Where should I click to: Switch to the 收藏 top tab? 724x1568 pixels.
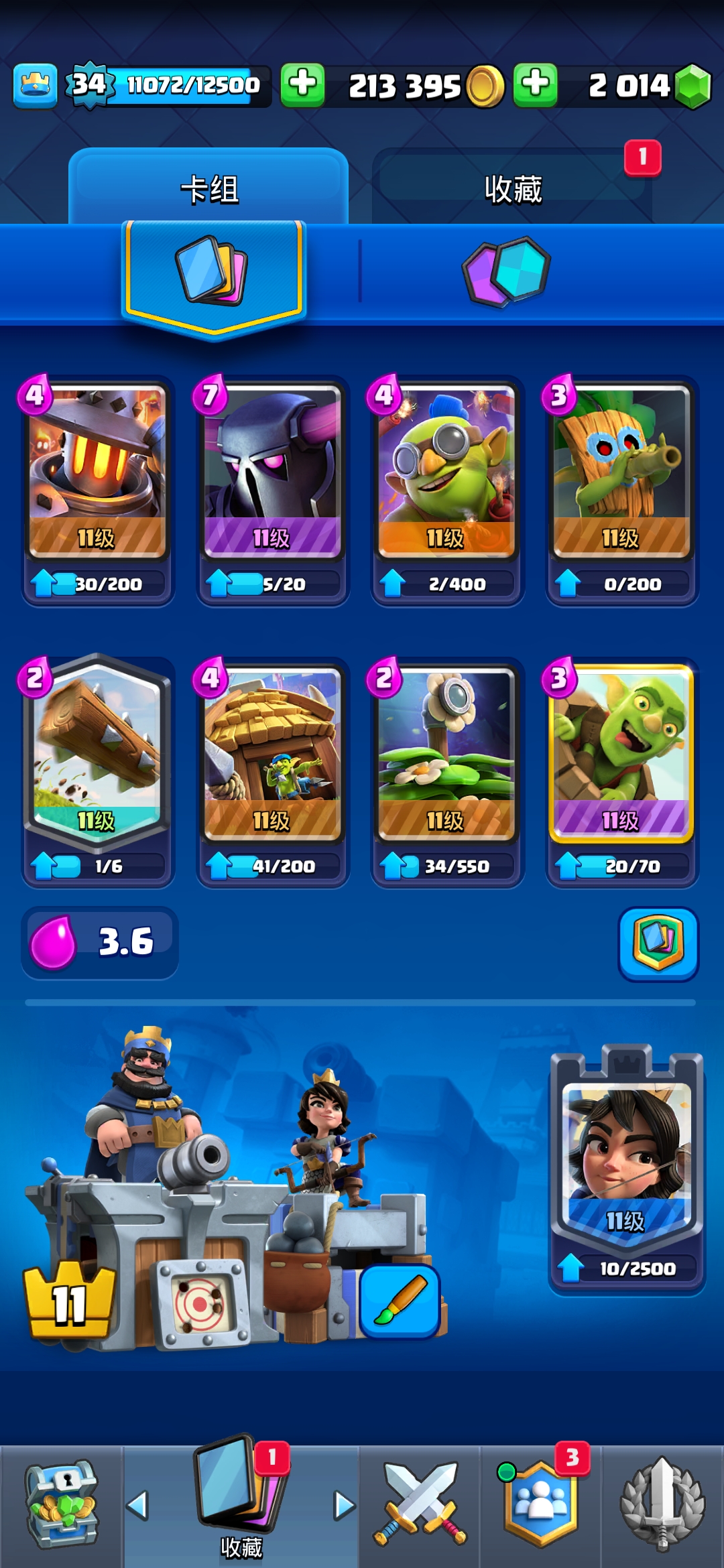click(x=513, y=189)
